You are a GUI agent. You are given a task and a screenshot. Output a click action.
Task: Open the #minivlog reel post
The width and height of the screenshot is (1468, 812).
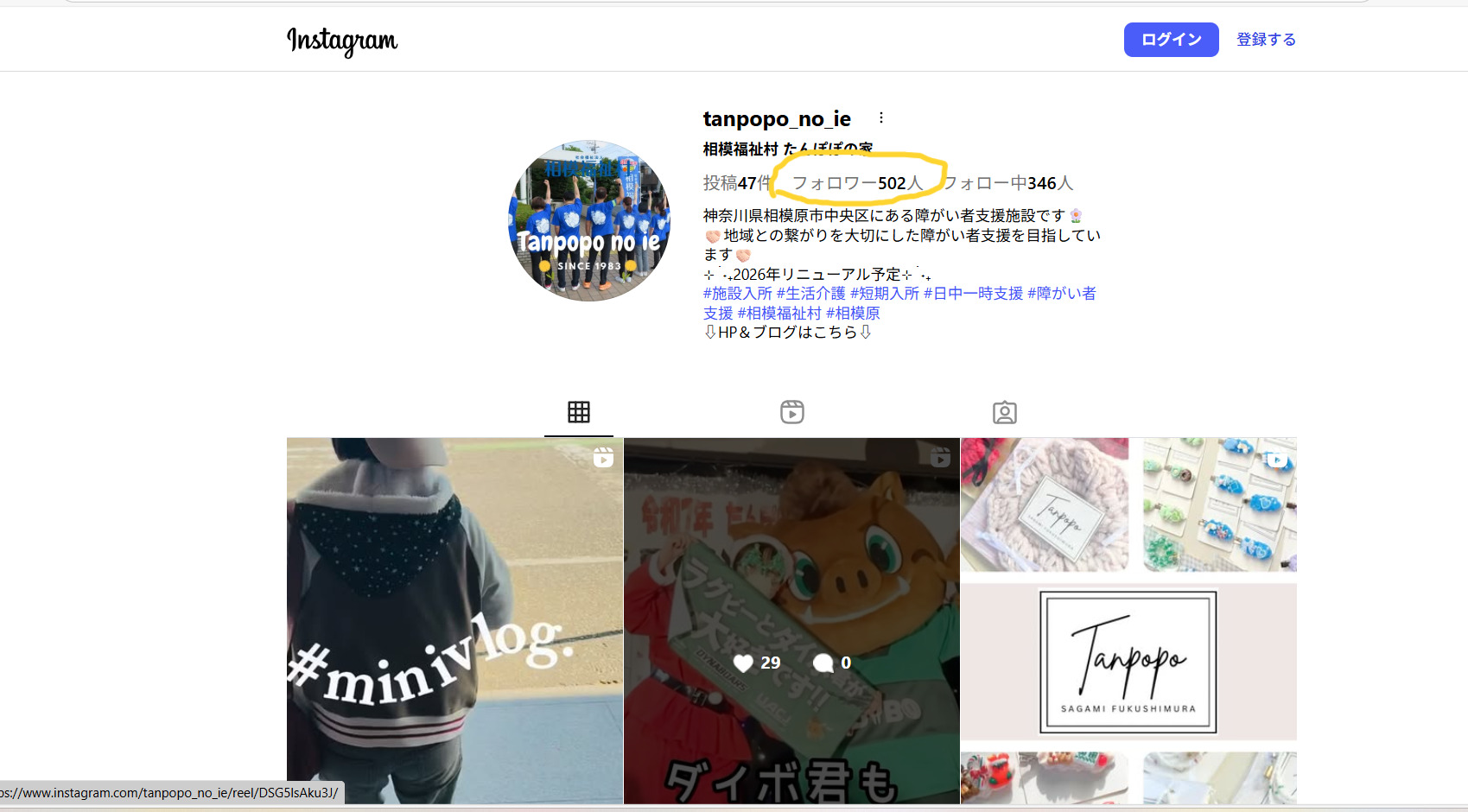pyautogui.click(x=454, y=620)
